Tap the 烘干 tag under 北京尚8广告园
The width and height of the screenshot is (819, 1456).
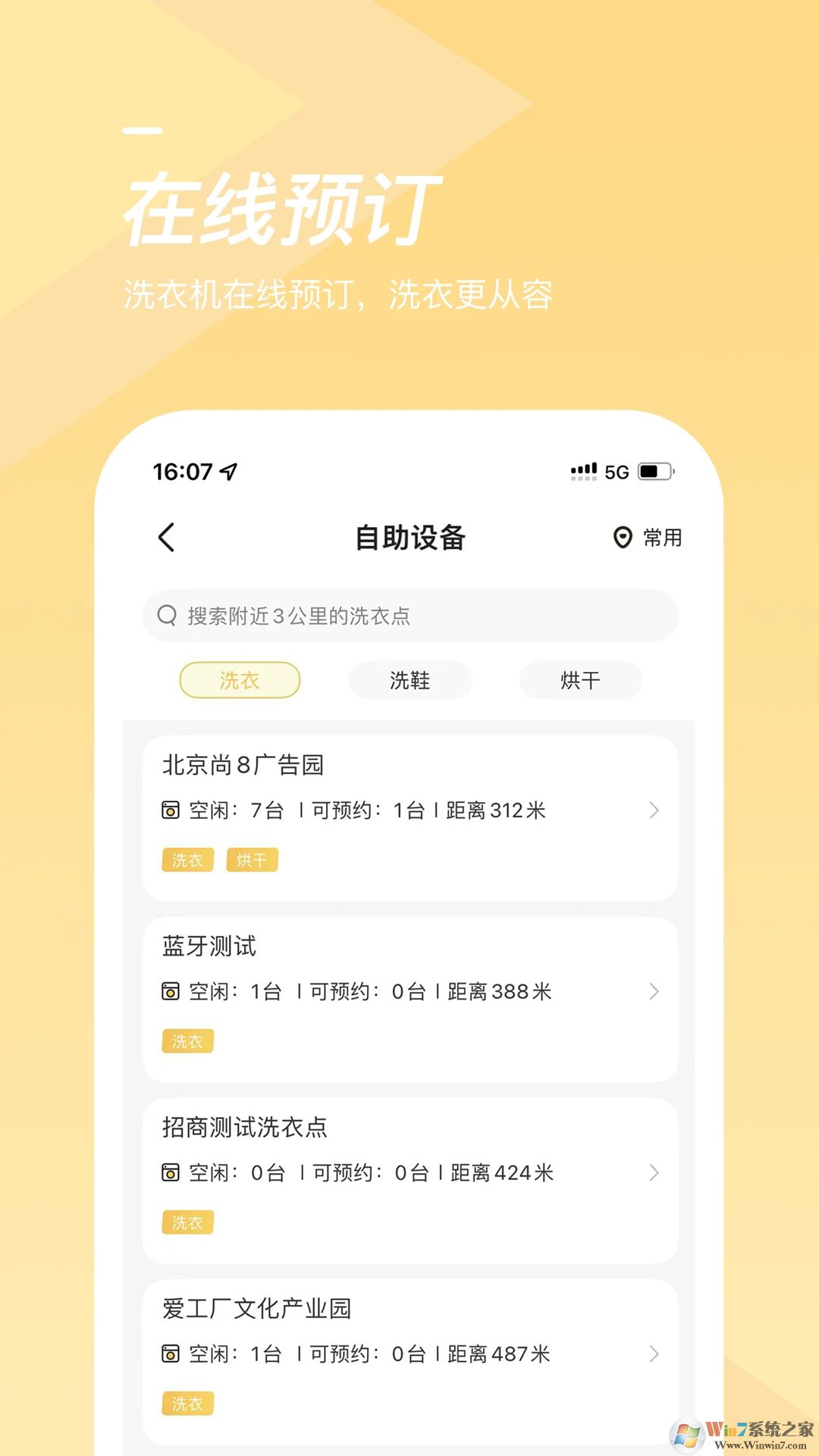click(x=252, y=859)
